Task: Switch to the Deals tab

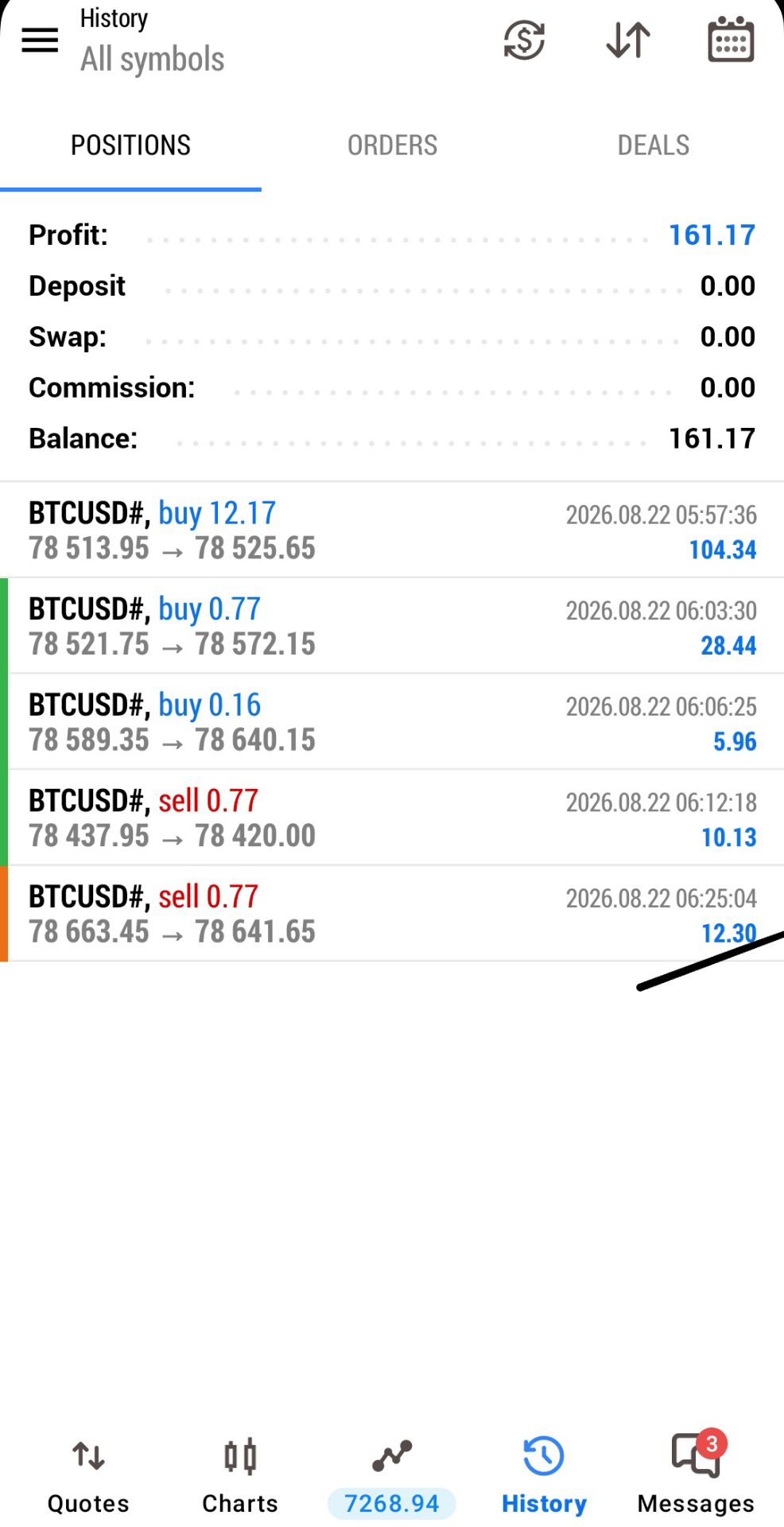Action: 654,146
